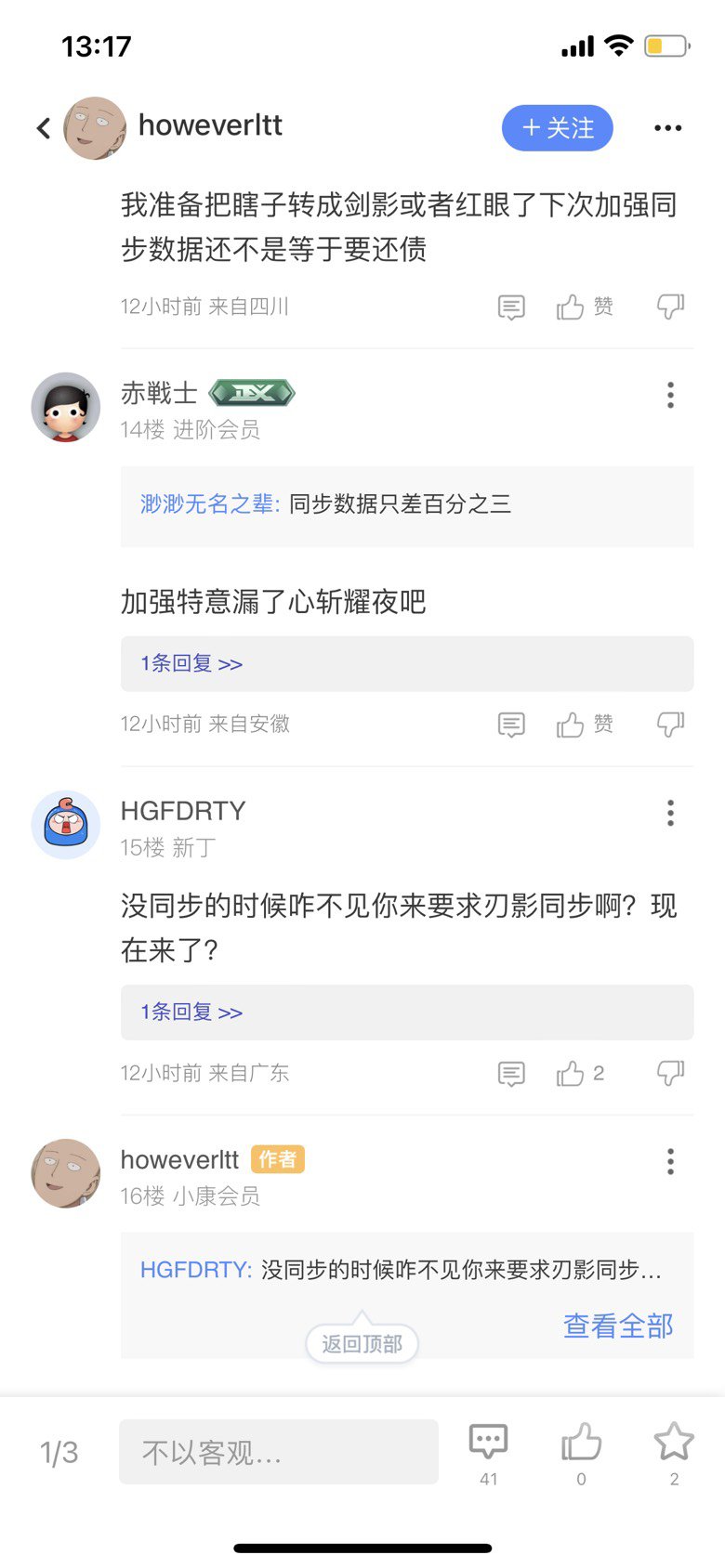The image size is (725, 1568).
Task: Toggle dislike on 14楼's reply
Action: point(670,725)
